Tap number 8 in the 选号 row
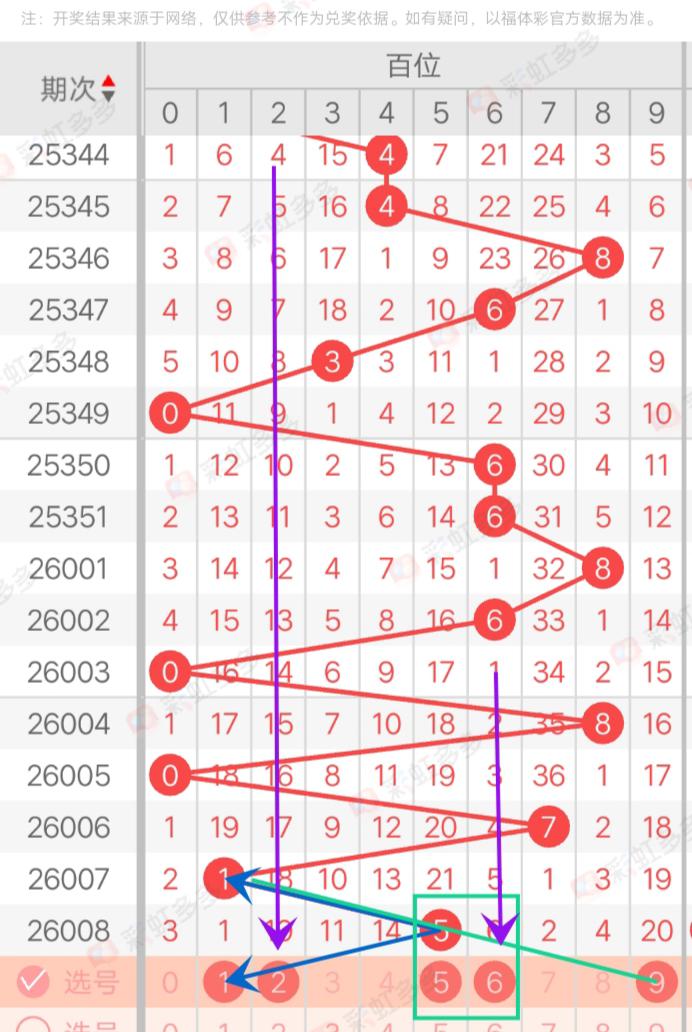This screenshot has height=1032, width=692. click(x=602, y=983)
